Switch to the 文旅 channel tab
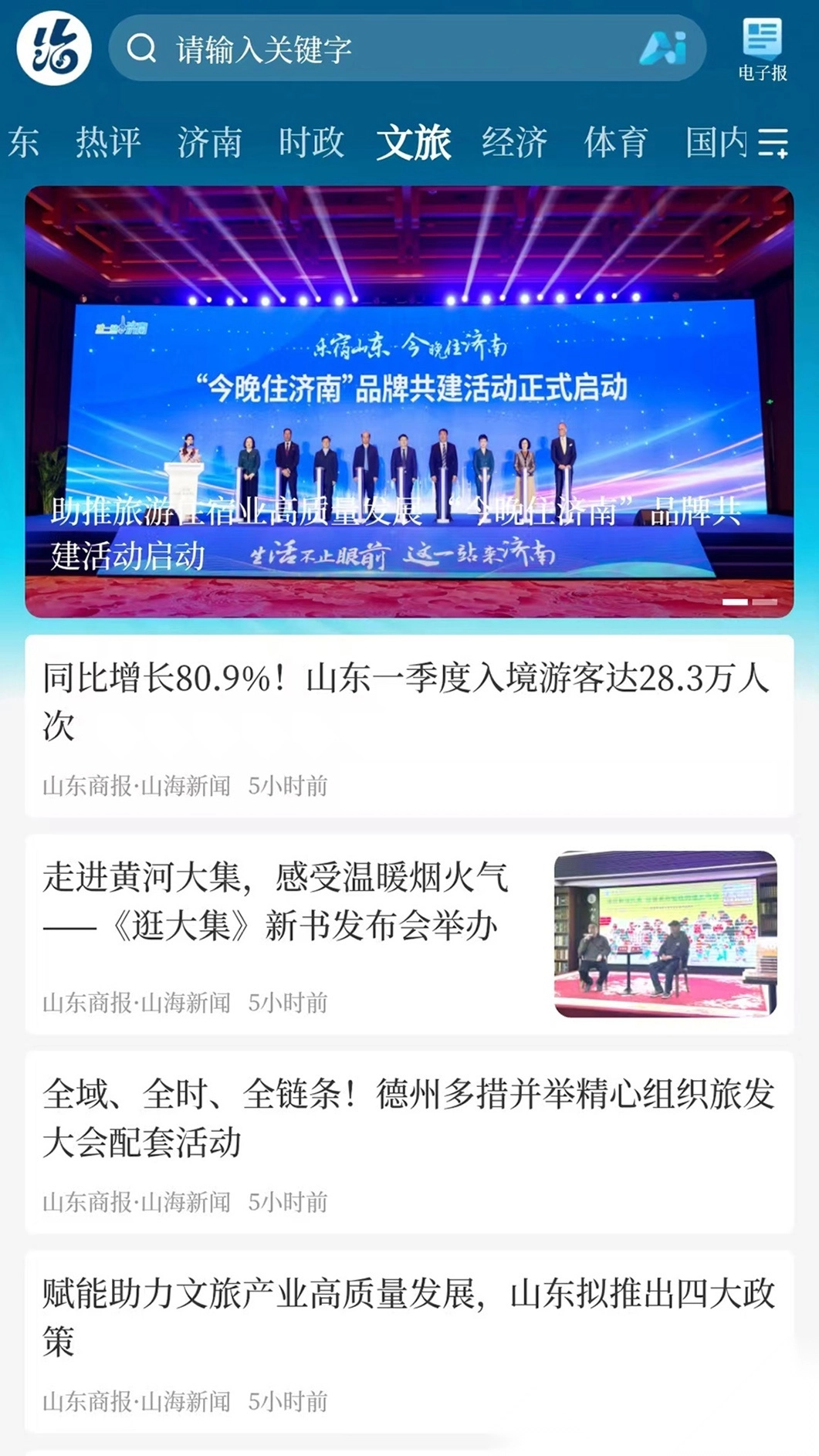This screenshot has height=1456, width=819. click(413, 143)
